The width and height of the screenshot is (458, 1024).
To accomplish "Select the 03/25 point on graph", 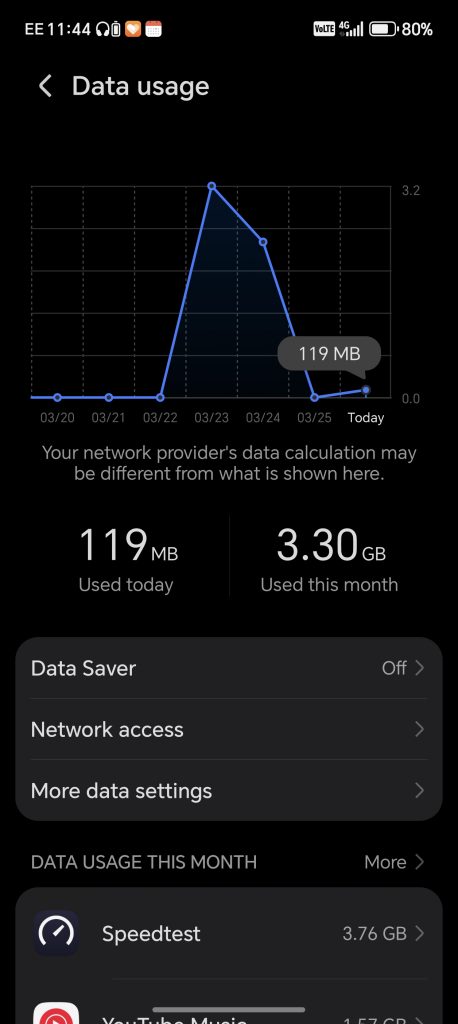I will pos(314,397).
